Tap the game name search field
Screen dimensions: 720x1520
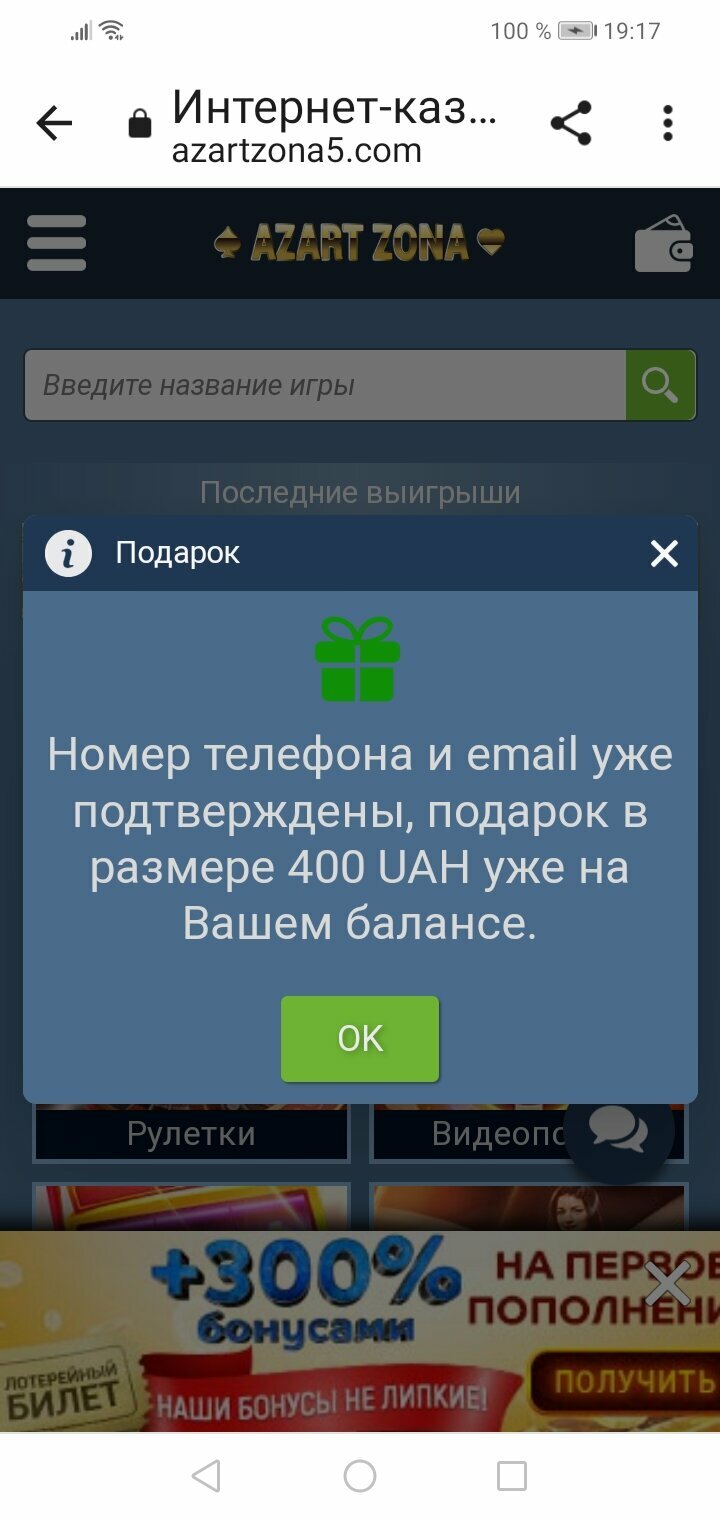[325, 385]
